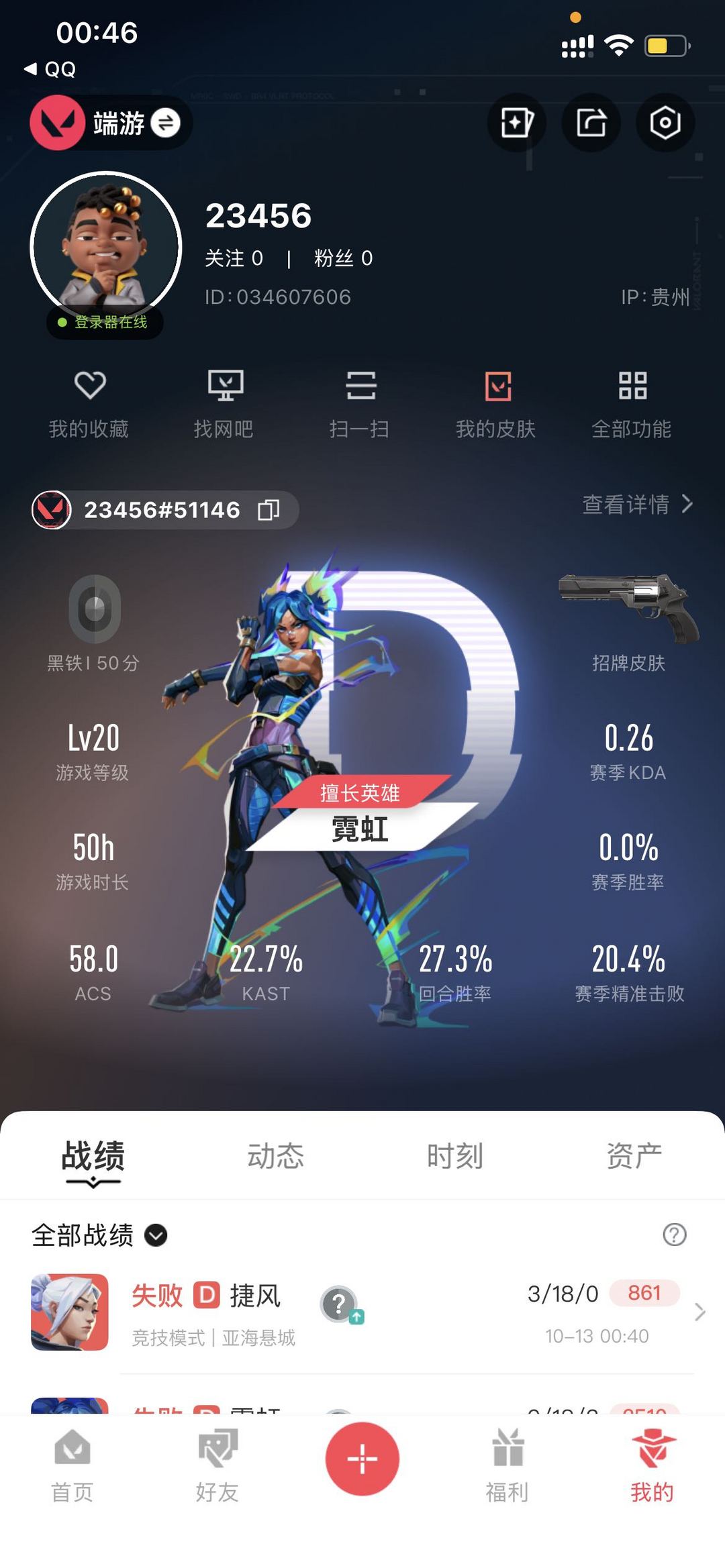Open 查看详情 details link
Image resolution: width=725 pixels, height=1568 pixels.
(x=637, y=504)
